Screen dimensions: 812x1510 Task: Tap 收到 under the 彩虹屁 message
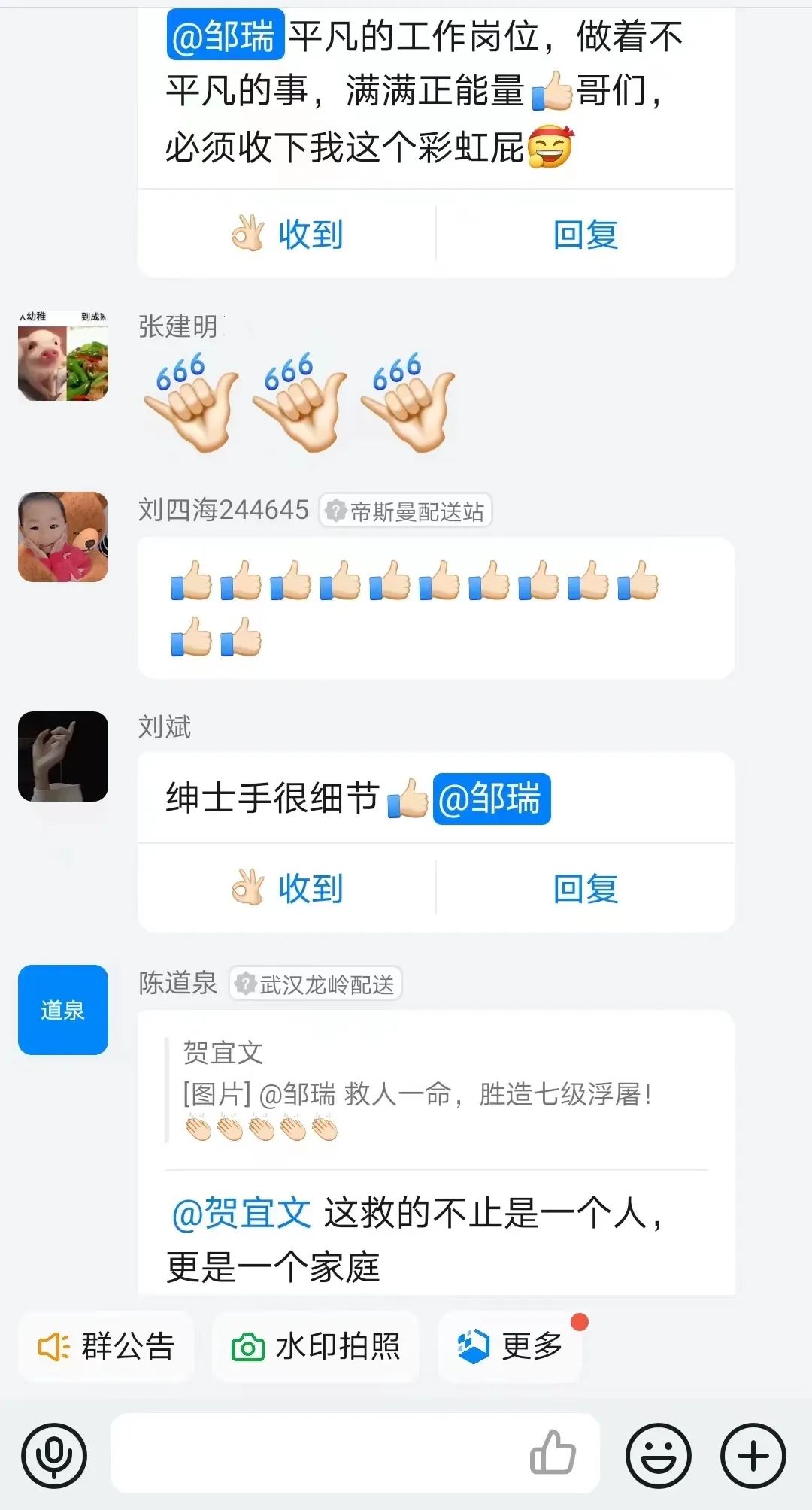click(287, 234)
